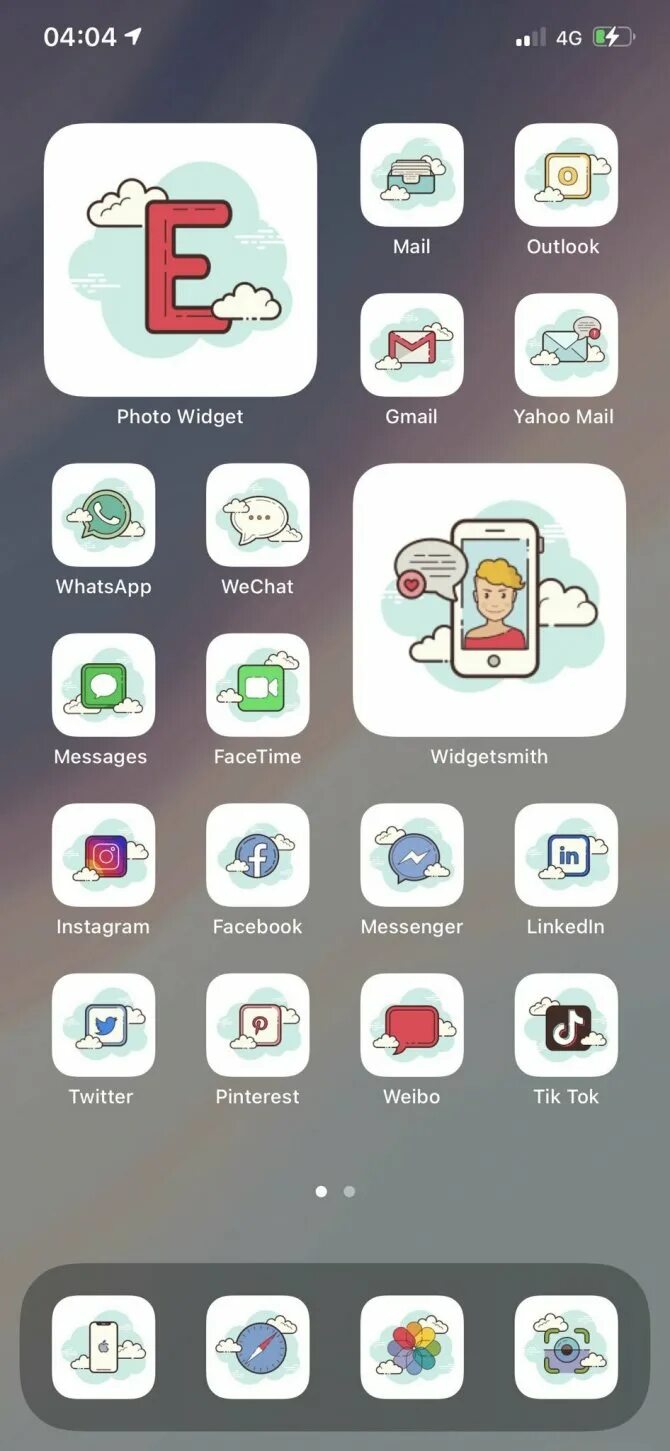Start FaceTime
This screenshot has width=670, height=1451.
click(258, 685)
